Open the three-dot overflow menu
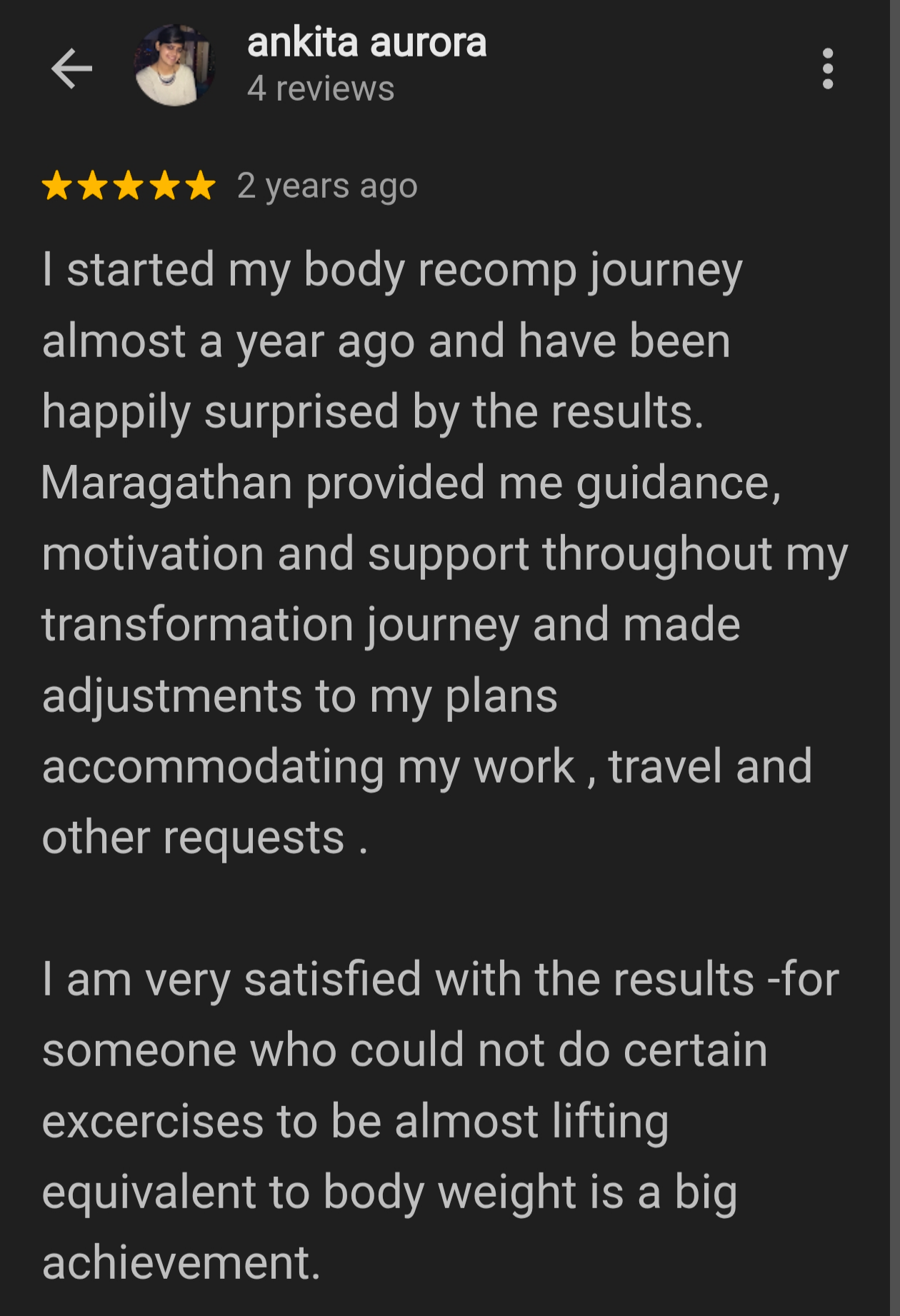Viewport: 900px width, 1316px height. coord(827,69)
